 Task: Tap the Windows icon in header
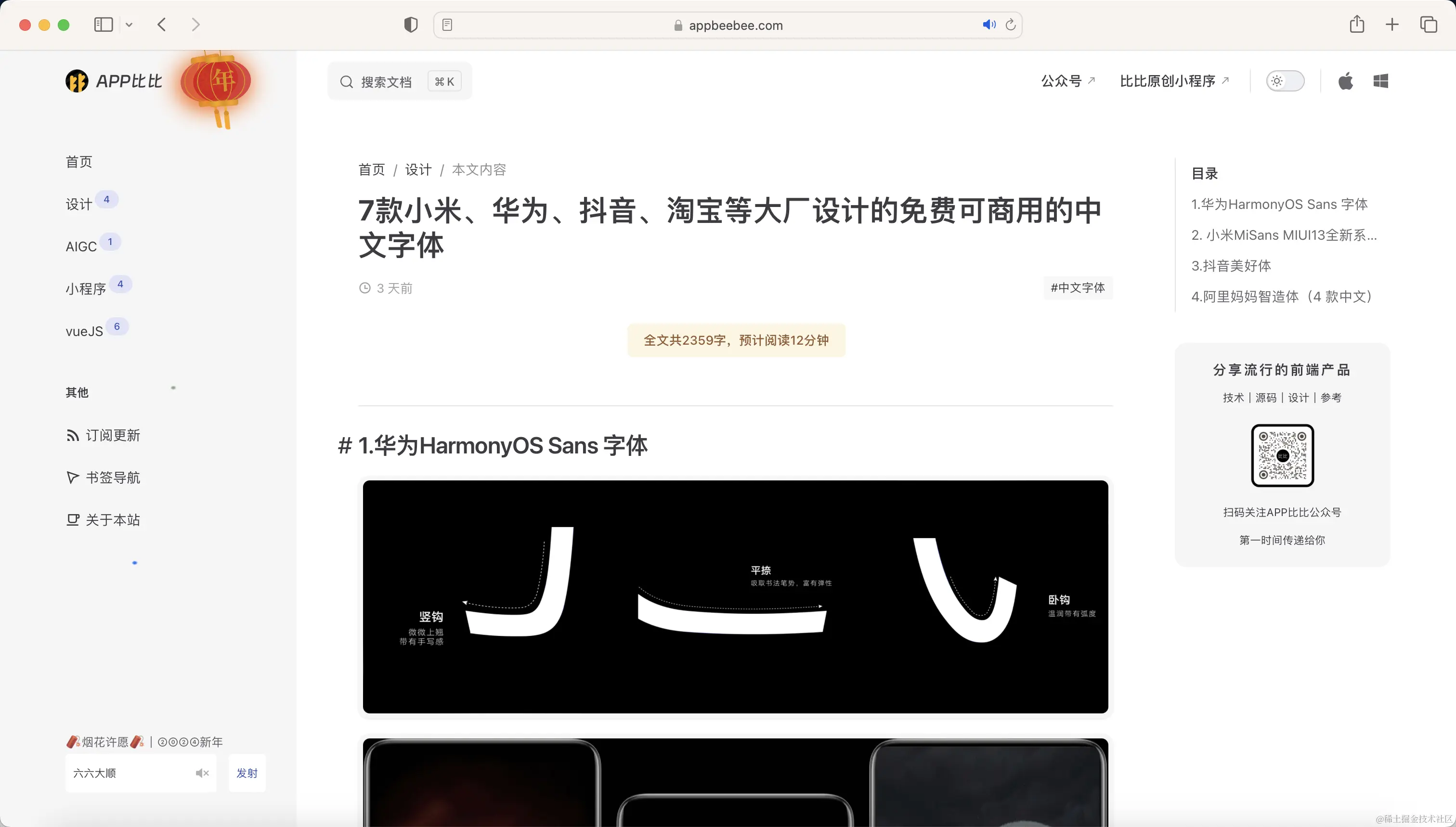(1380, 81)
